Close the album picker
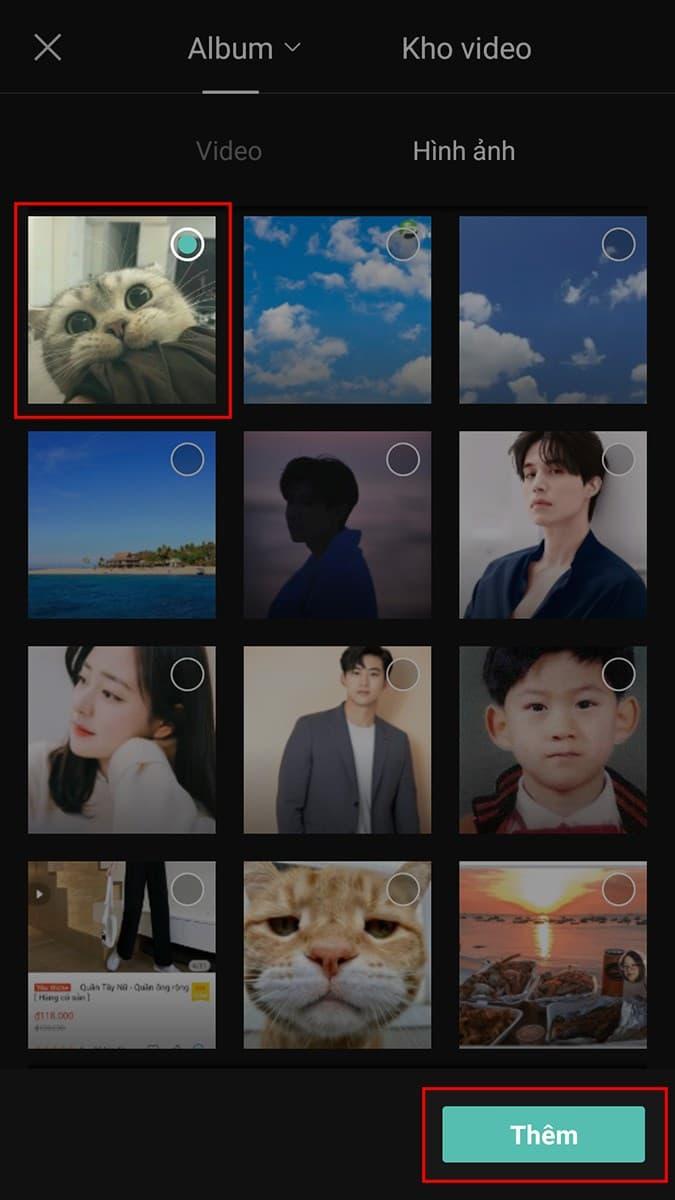 pos(48,47)
